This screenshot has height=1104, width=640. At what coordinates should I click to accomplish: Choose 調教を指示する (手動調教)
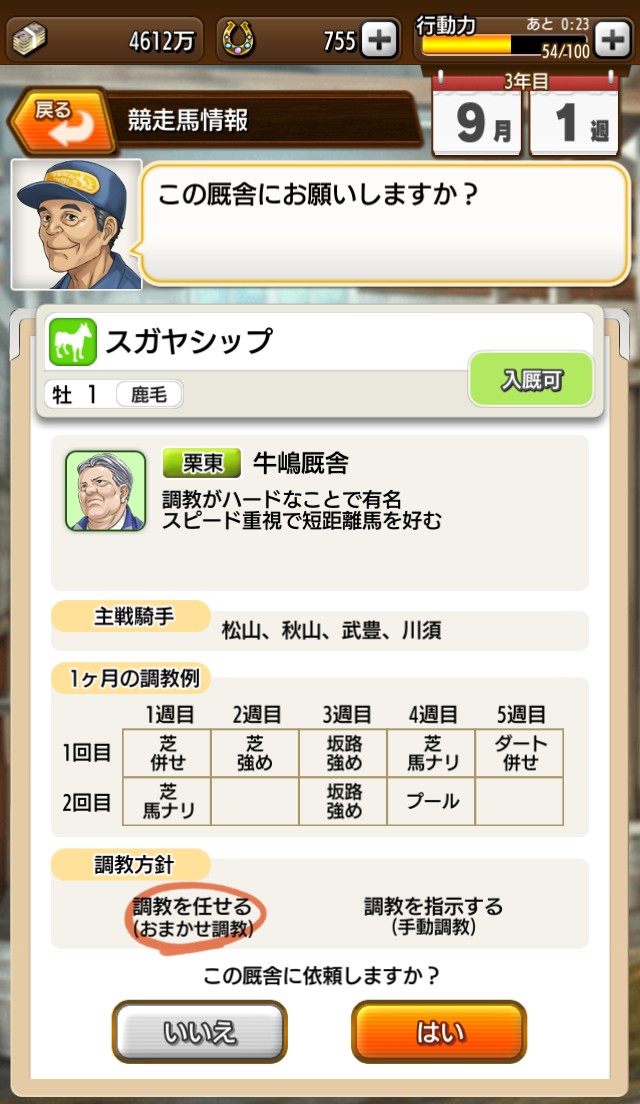(x=433, y=916)
